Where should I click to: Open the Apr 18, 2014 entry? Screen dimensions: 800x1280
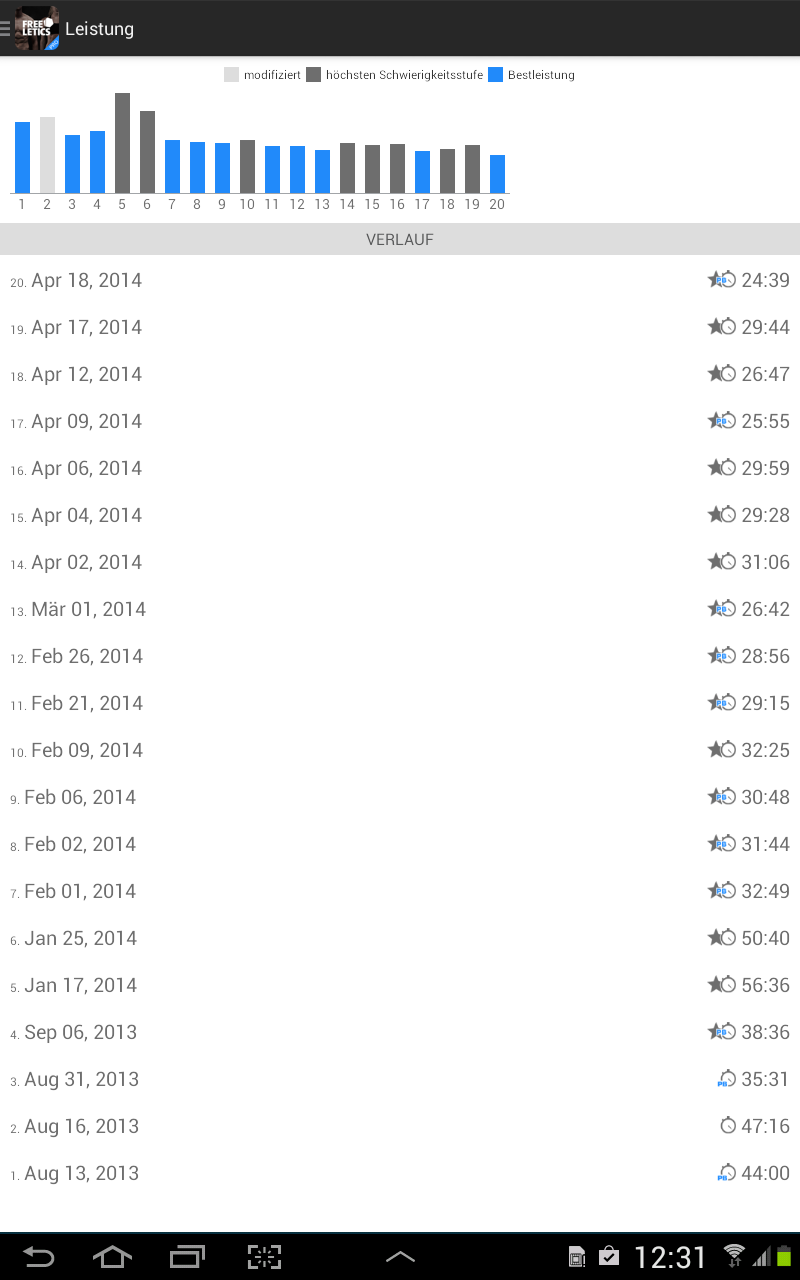pos(400,280)
